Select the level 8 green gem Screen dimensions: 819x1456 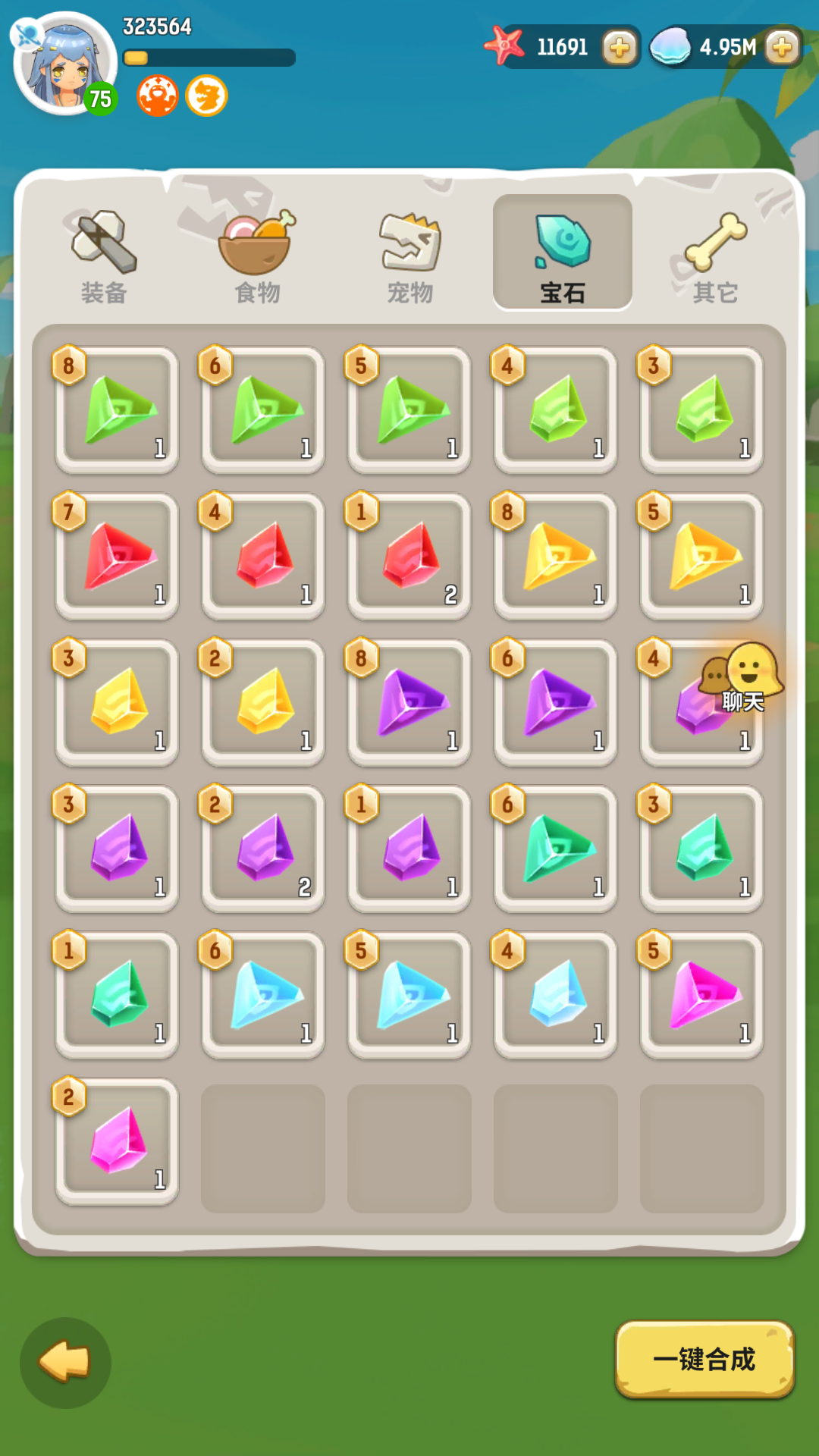click(x=117, y=411)
